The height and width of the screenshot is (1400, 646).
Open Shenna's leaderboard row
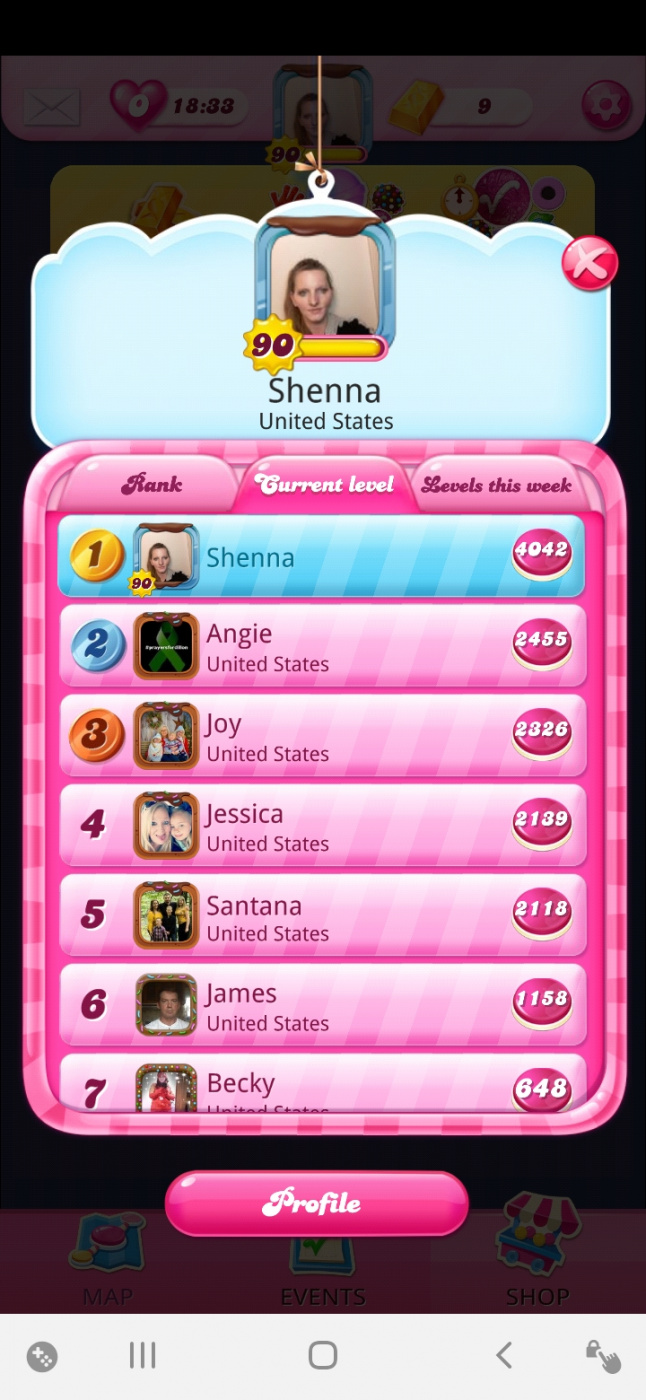[322, 557]
